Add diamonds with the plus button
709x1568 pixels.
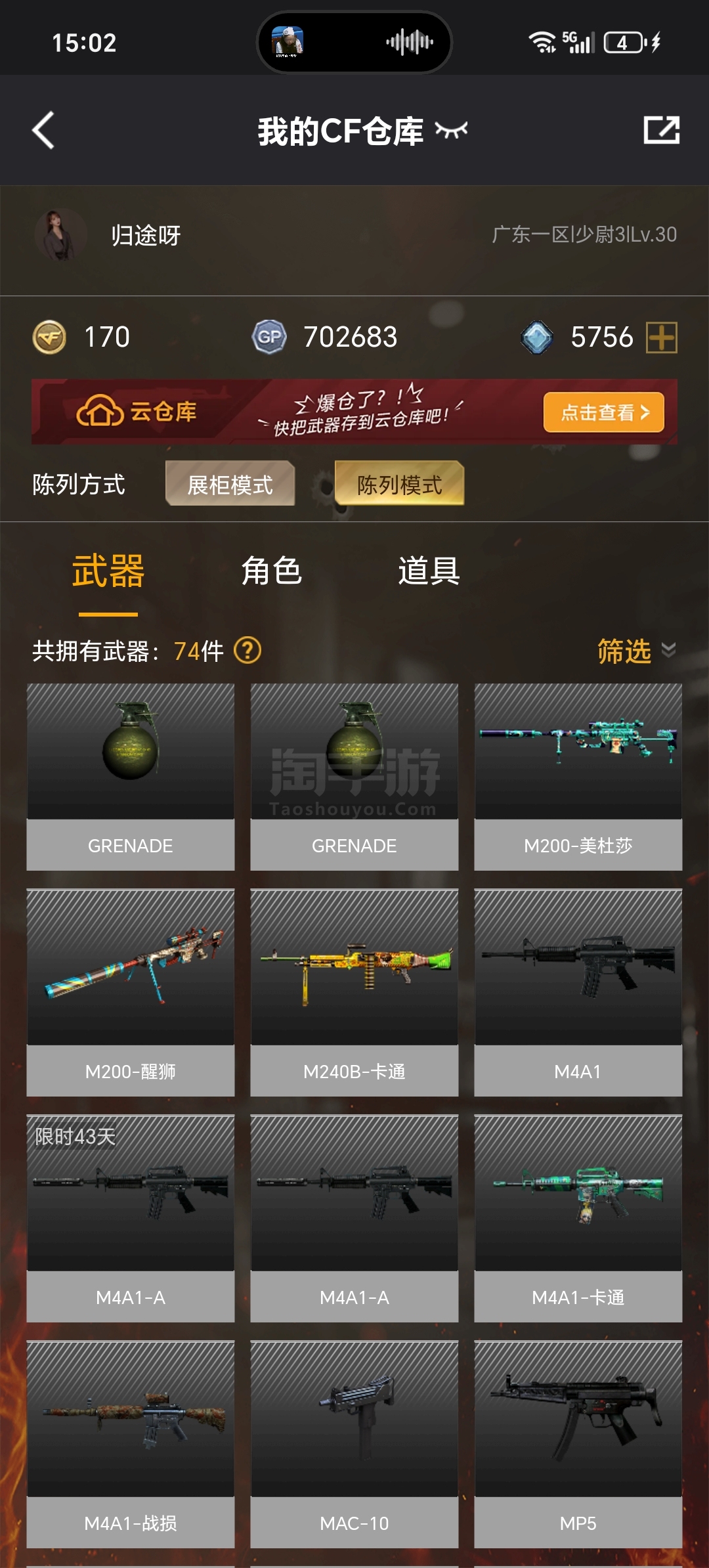pyautogui.click(x=662, y=338)
